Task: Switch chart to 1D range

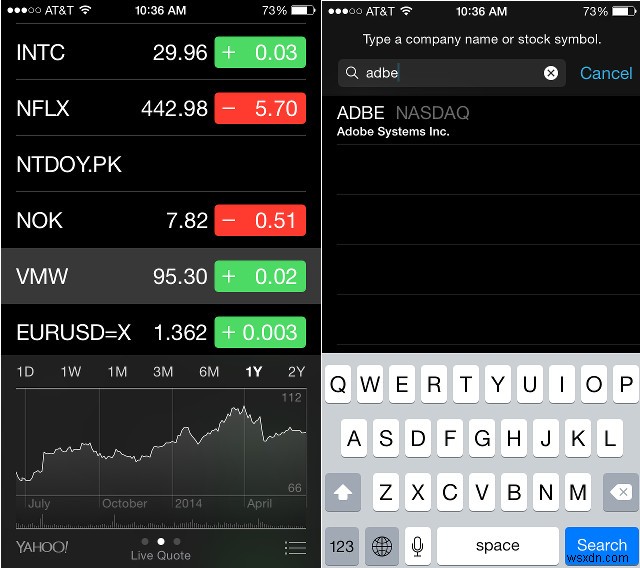Action: pos(25,372)
